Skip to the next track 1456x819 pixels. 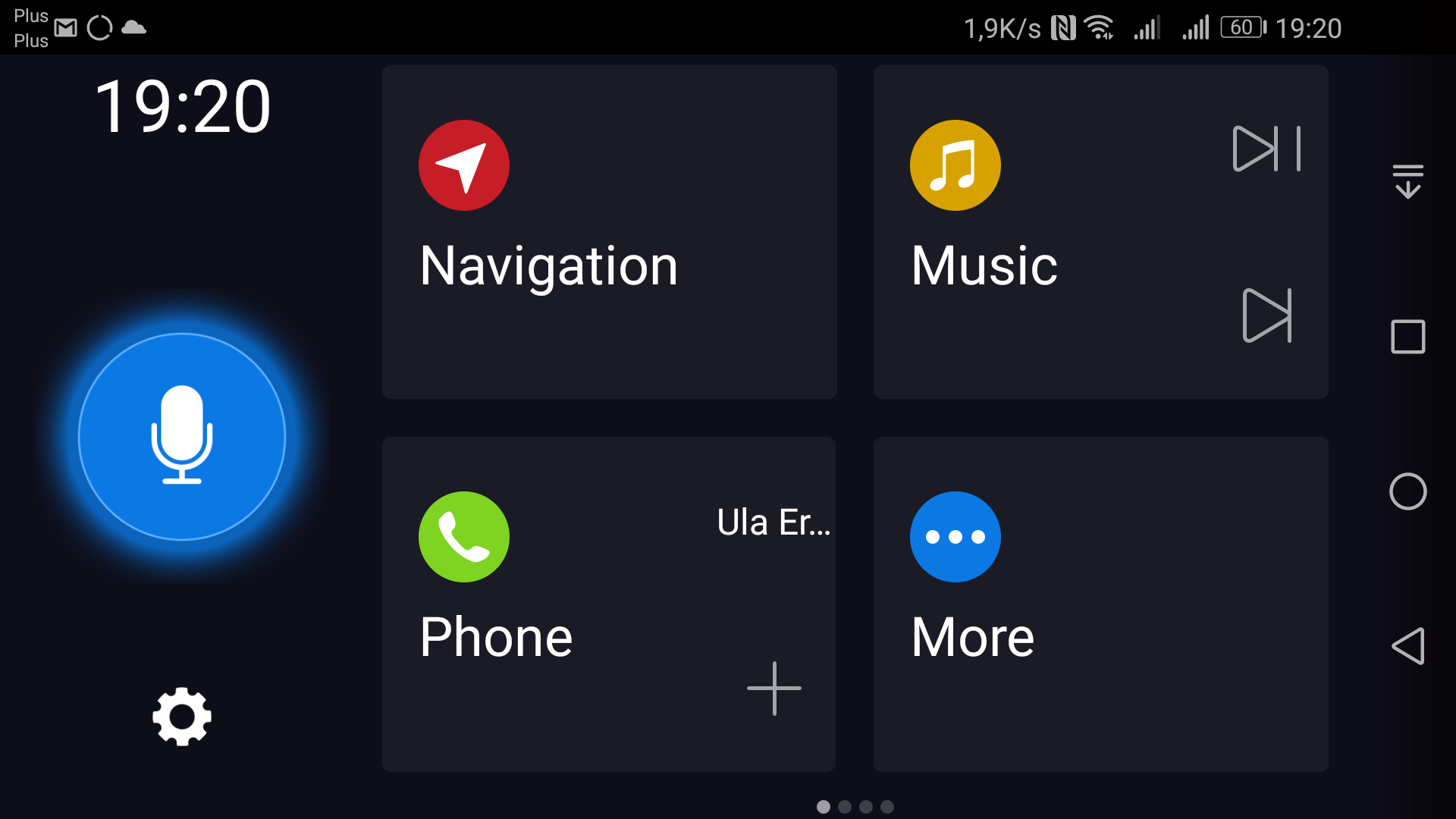coord(1266,315)
